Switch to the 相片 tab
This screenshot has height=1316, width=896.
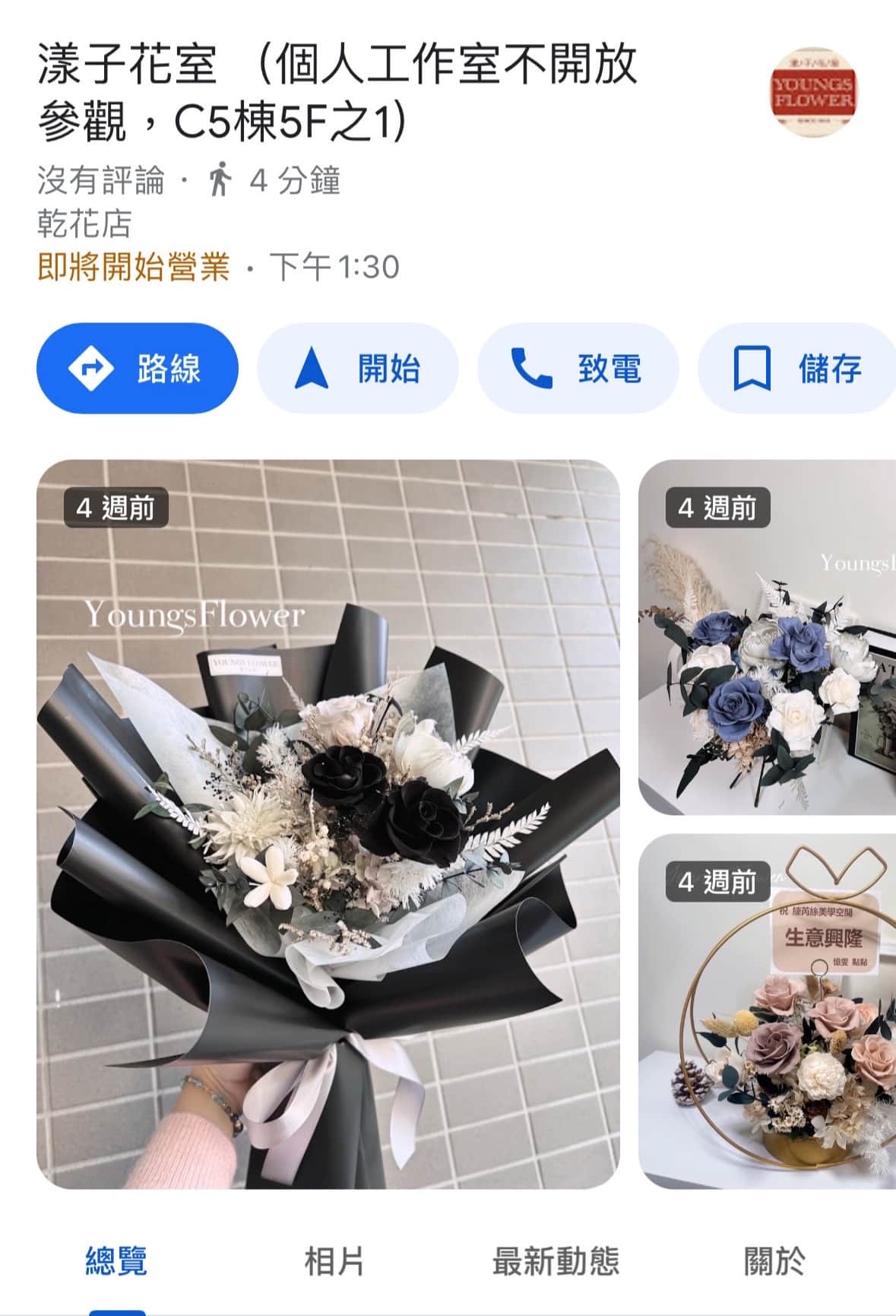334,1261
